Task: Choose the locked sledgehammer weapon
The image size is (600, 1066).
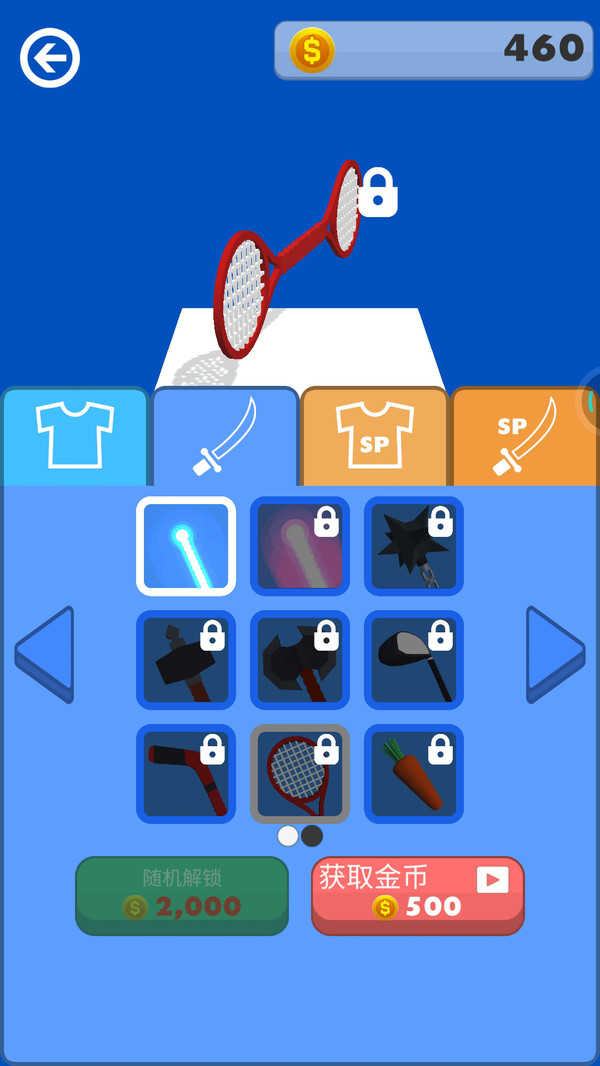Action: [x=186, y=660]
